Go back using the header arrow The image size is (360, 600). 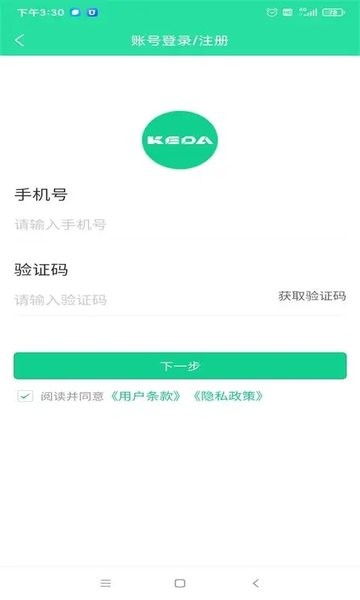point(20,40)
